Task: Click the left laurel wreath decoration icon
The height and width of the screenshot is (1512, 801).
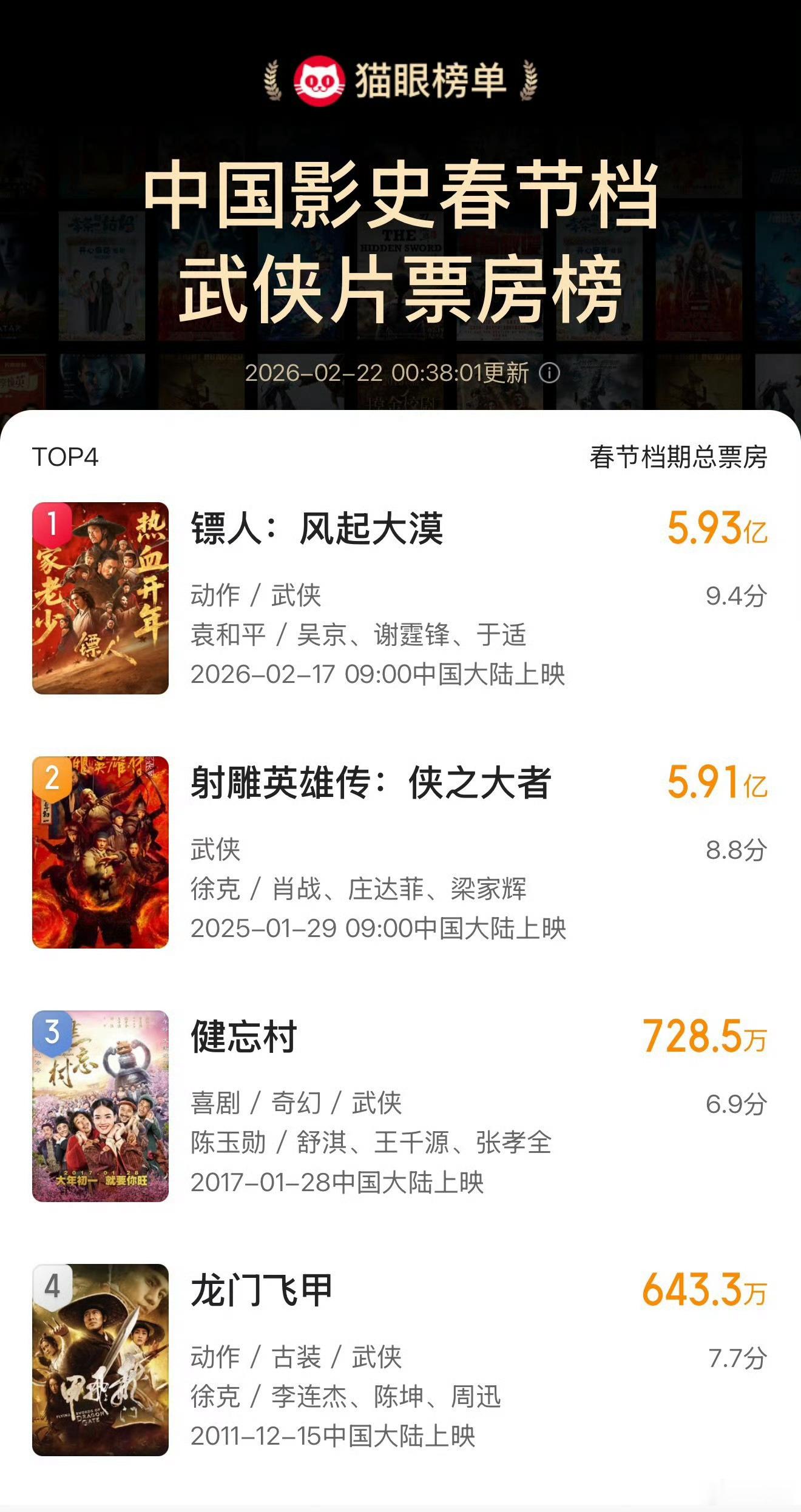Action: pyautogui.click(x=271, y=81)
